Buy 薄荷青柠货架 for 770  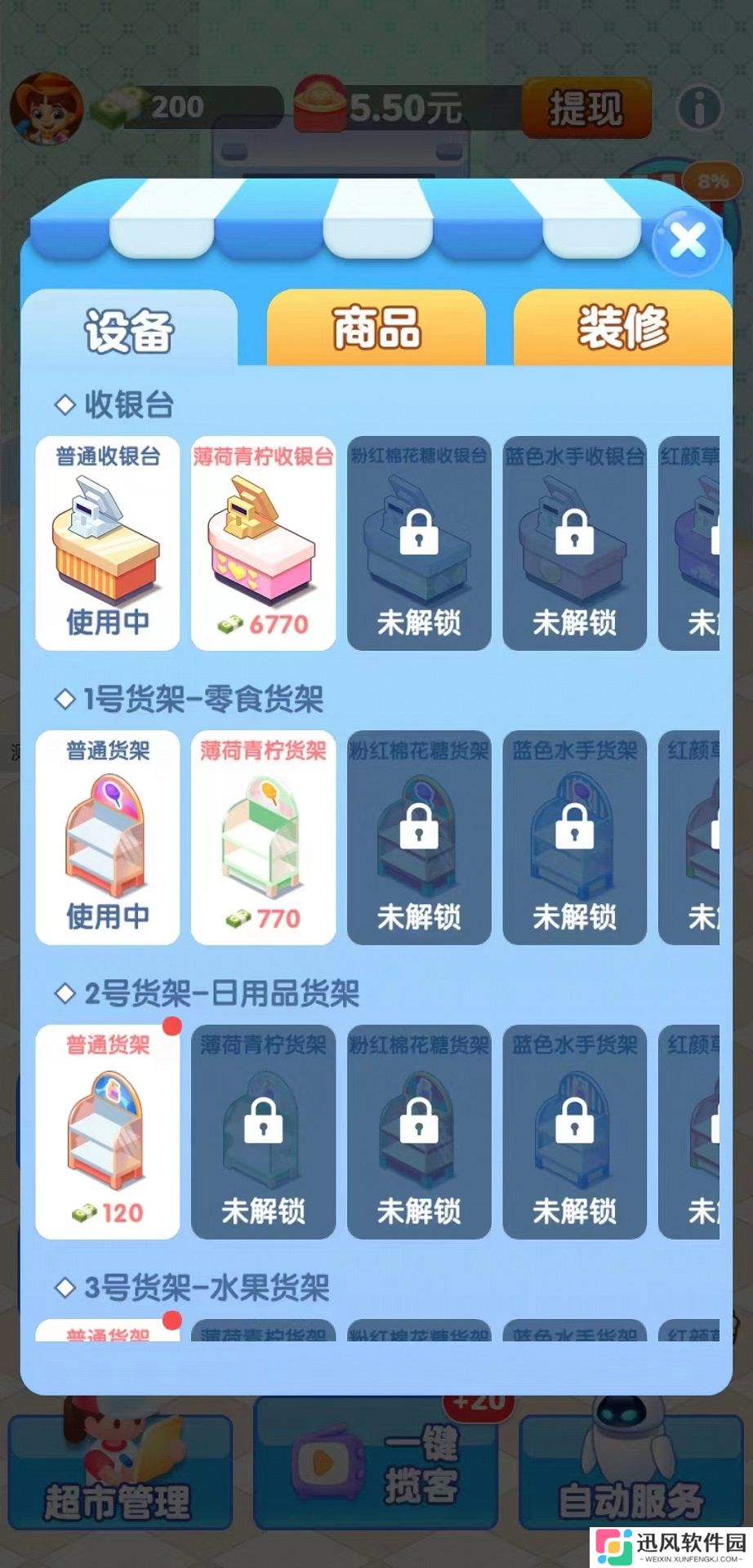[x=263, y=837]
